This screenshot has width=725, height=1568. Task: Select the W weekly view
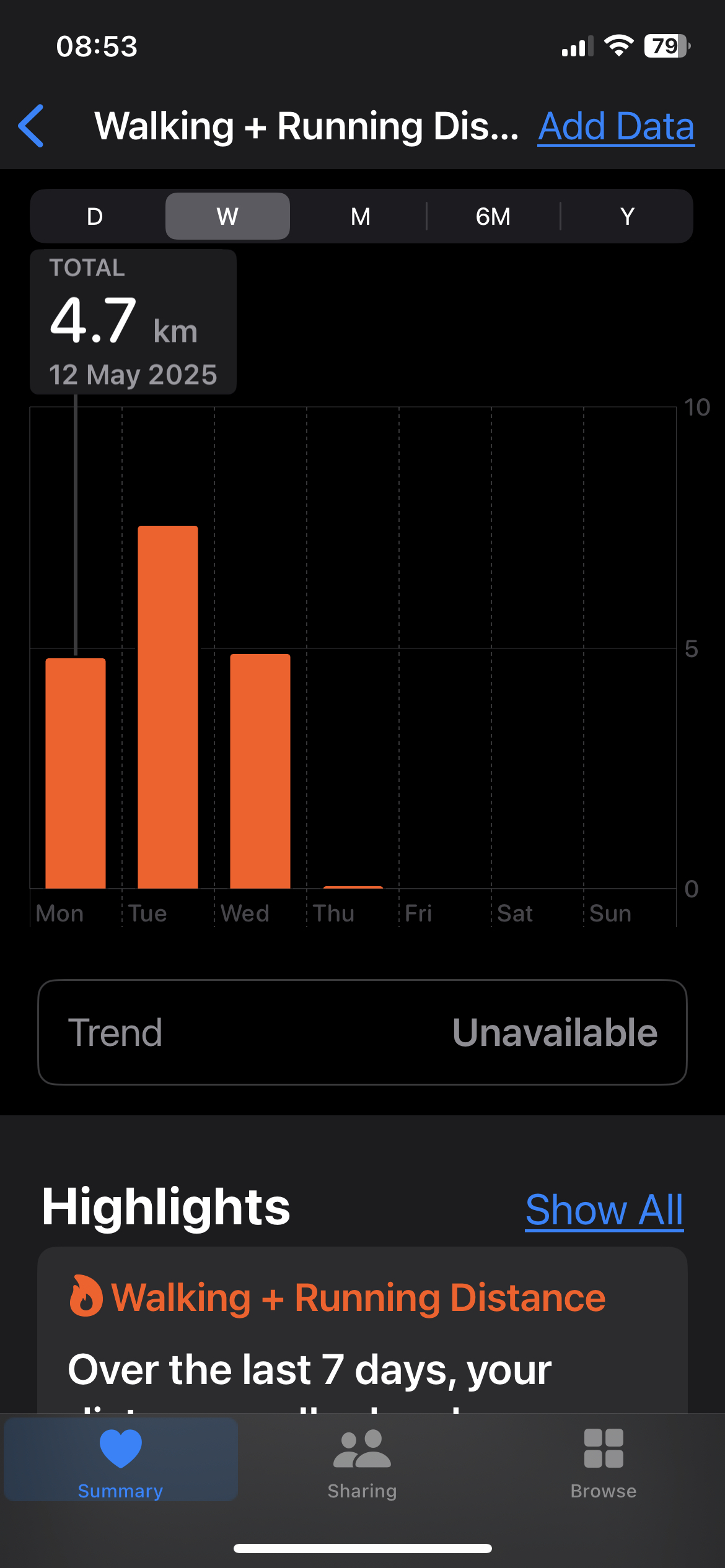point(227,216)
